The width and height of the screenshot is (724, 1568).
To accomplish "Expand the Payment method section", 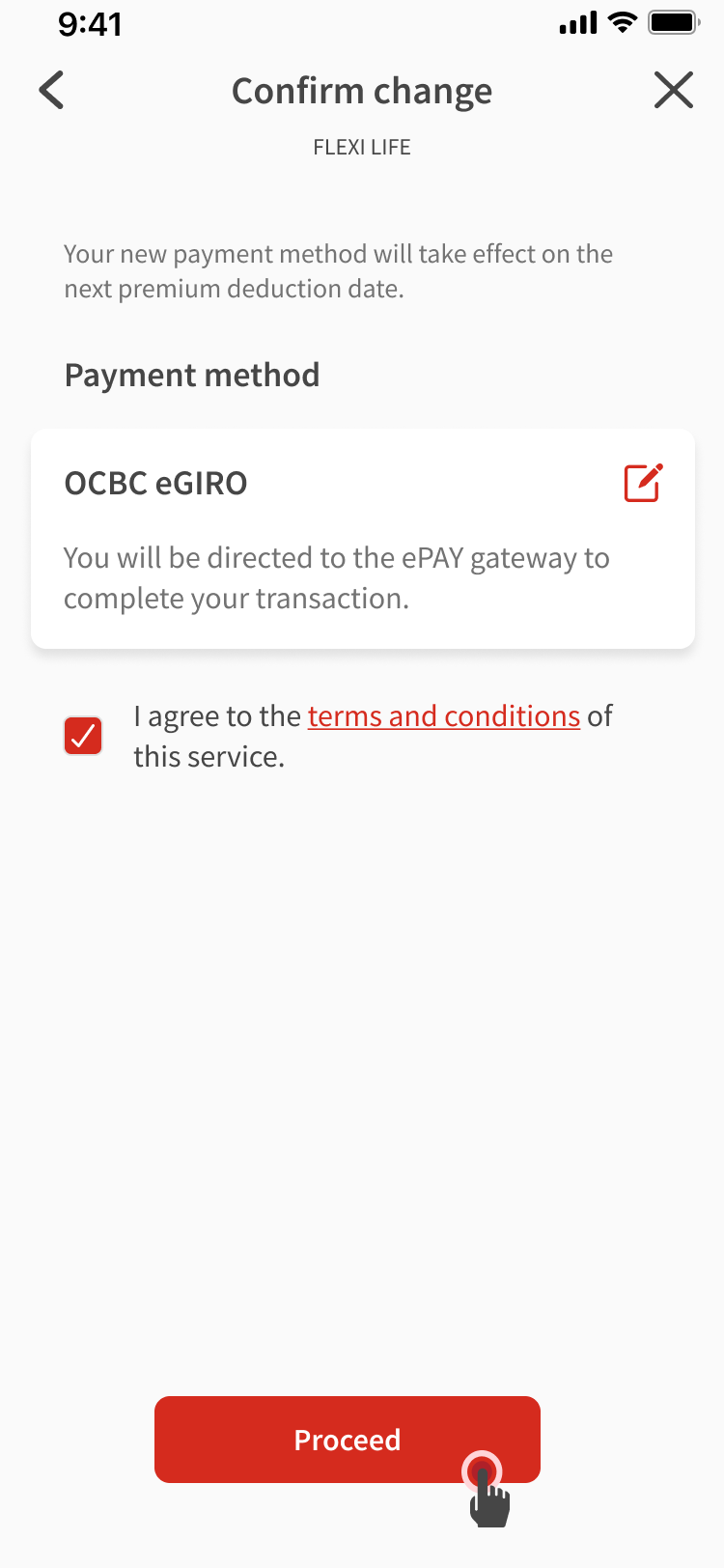I will [191, 375].
